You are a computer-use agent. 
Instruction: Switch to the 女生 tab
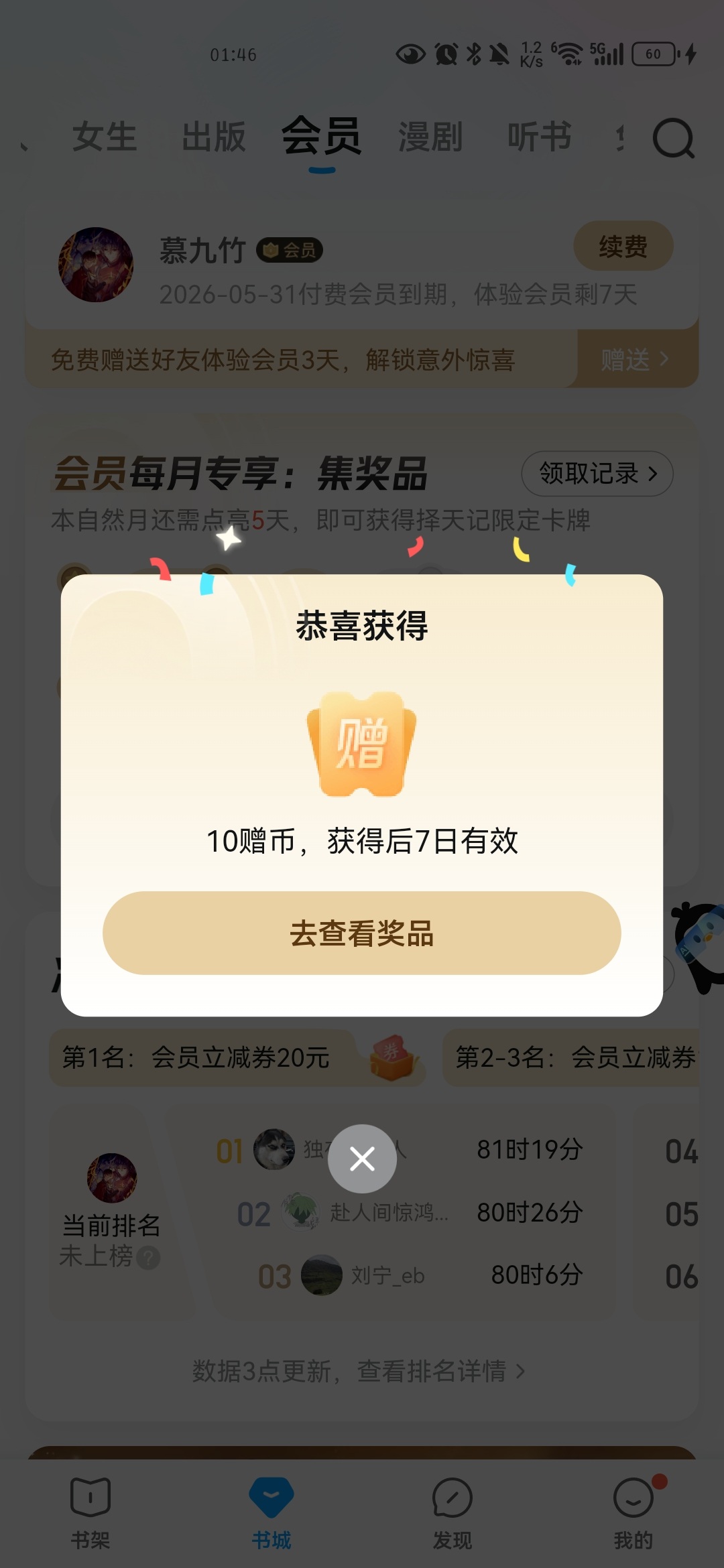pyautogui.click(x=105, y=137)
